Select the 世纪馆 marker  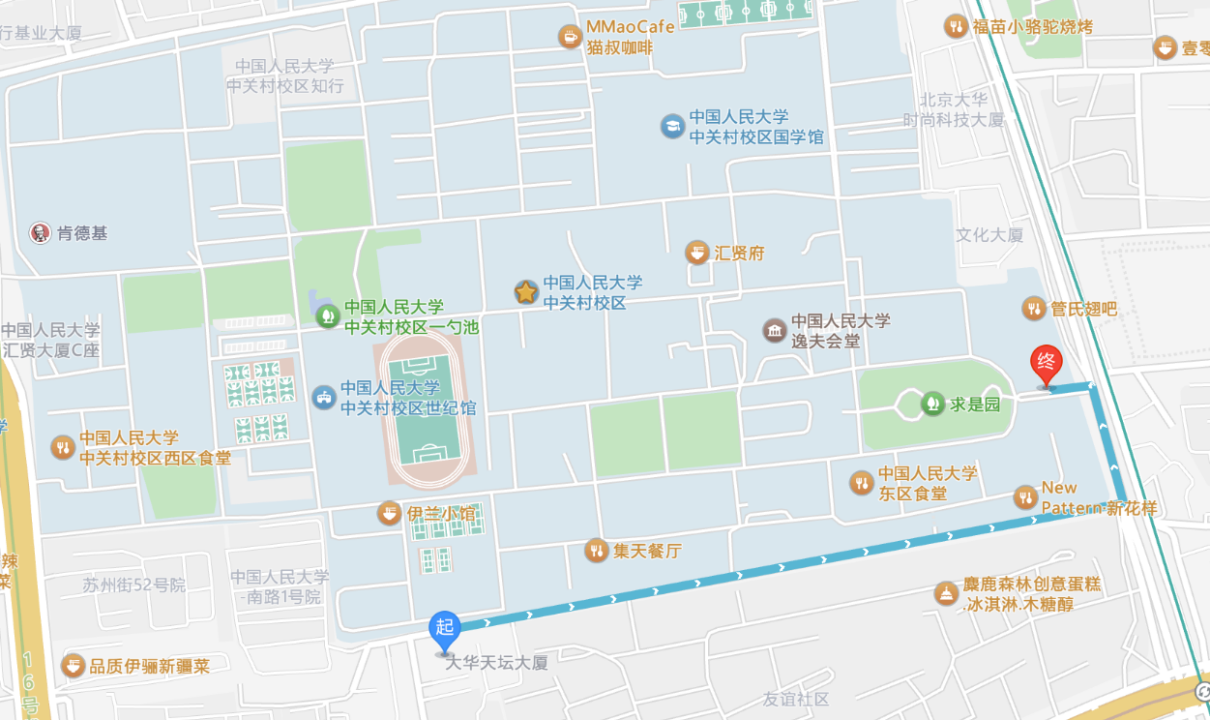323,398
